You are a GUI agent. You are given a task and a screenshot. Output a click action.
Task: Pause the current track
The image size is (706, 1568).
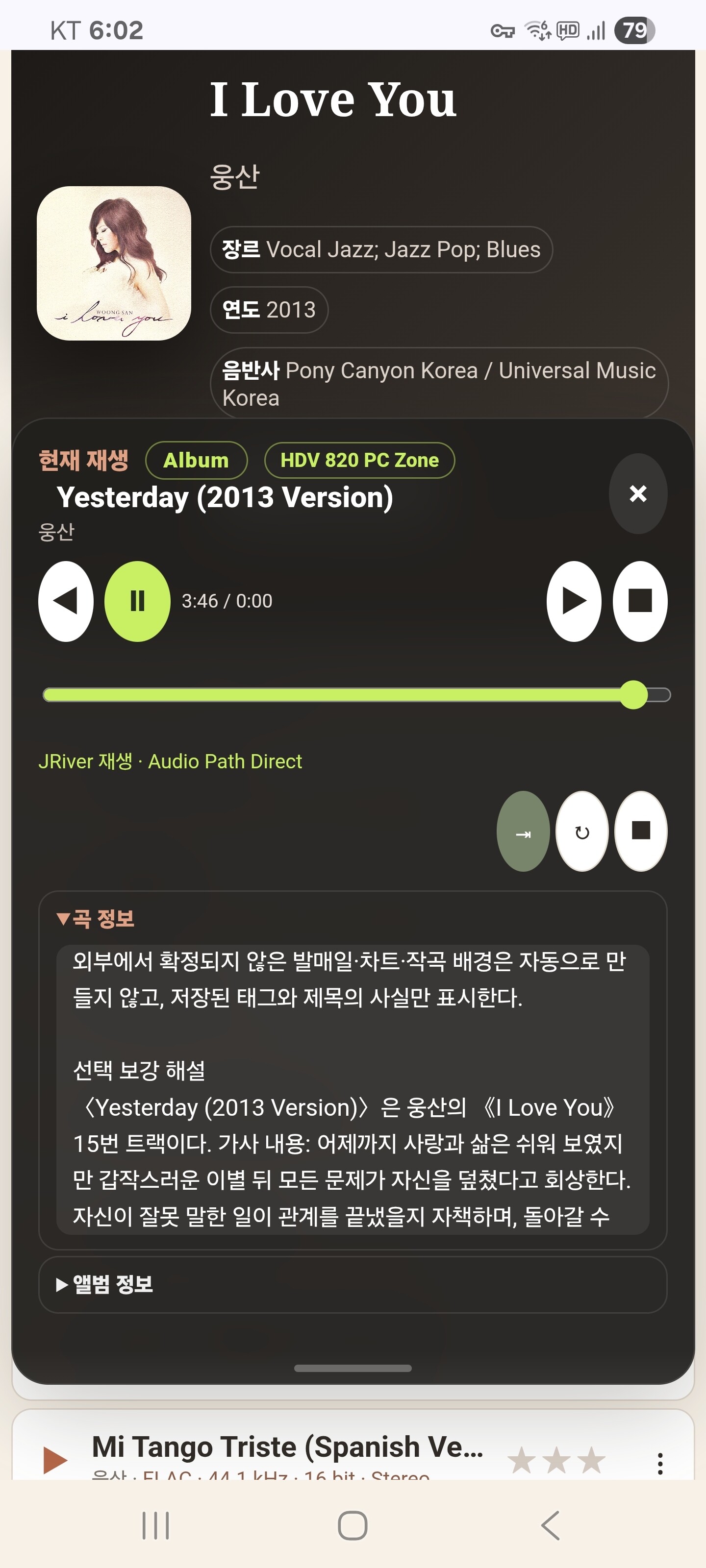click(x=137, y=601)
